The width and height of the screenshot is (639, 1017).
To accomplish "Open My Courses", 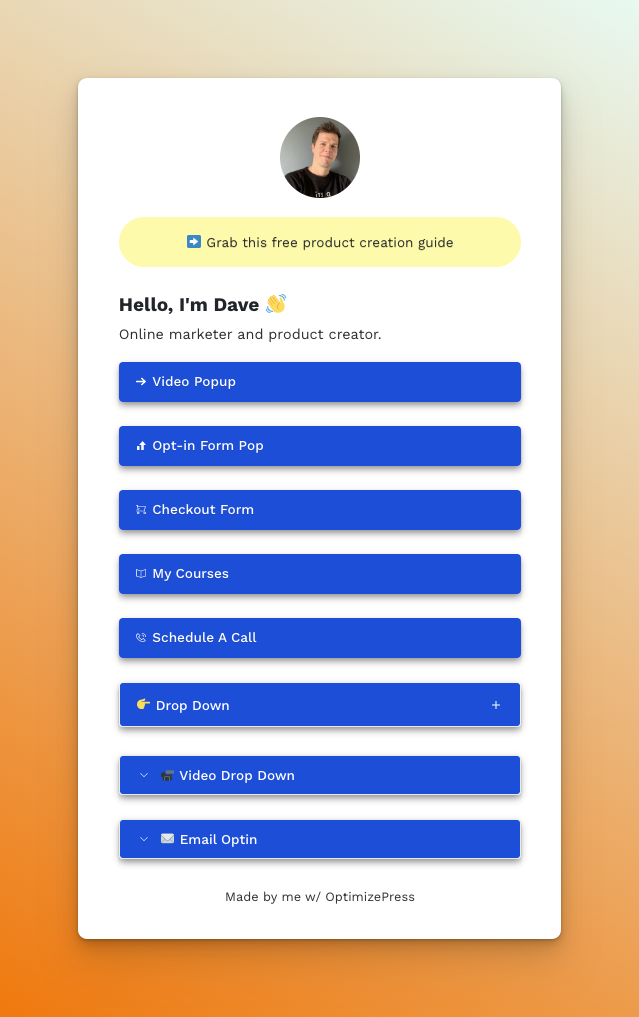I will coord(320,574).
